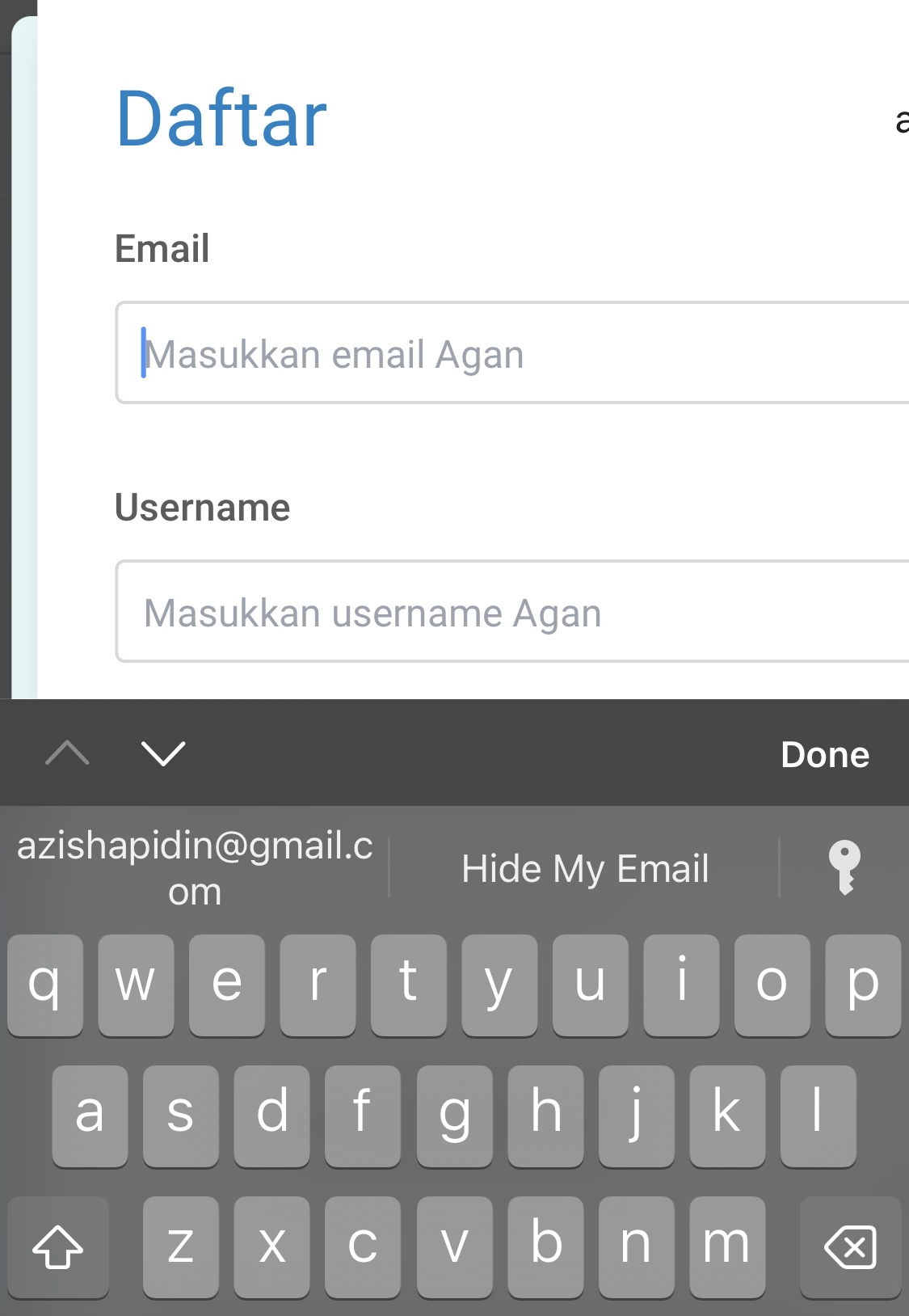This screenshot has width=909, height=1316.
Task: Autofill azishapidin@gmail.com suggestion
Action: tap(195, 868)
